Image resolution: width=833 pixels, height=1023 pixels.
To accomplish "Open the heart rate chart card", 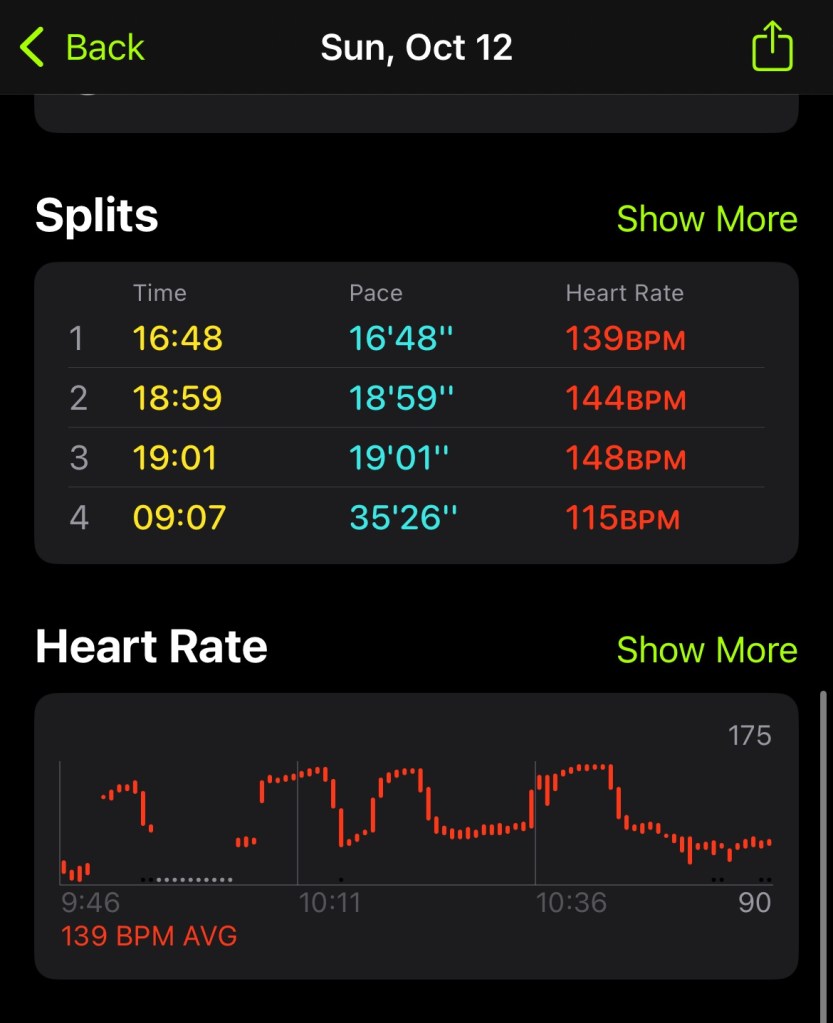I will click(x=416, y=835).
